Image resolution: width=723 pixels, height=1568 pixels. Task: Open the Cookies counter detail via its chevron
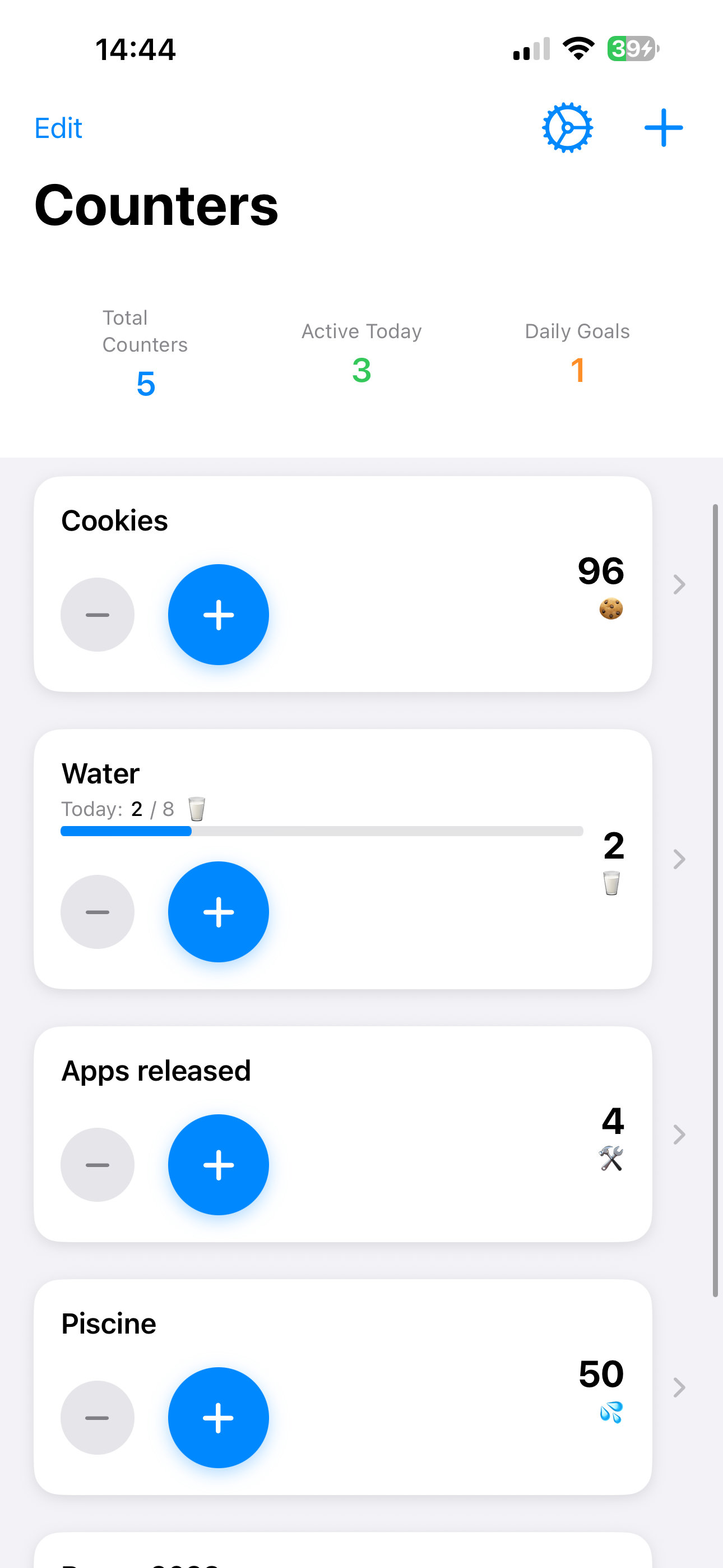point(680,584)
